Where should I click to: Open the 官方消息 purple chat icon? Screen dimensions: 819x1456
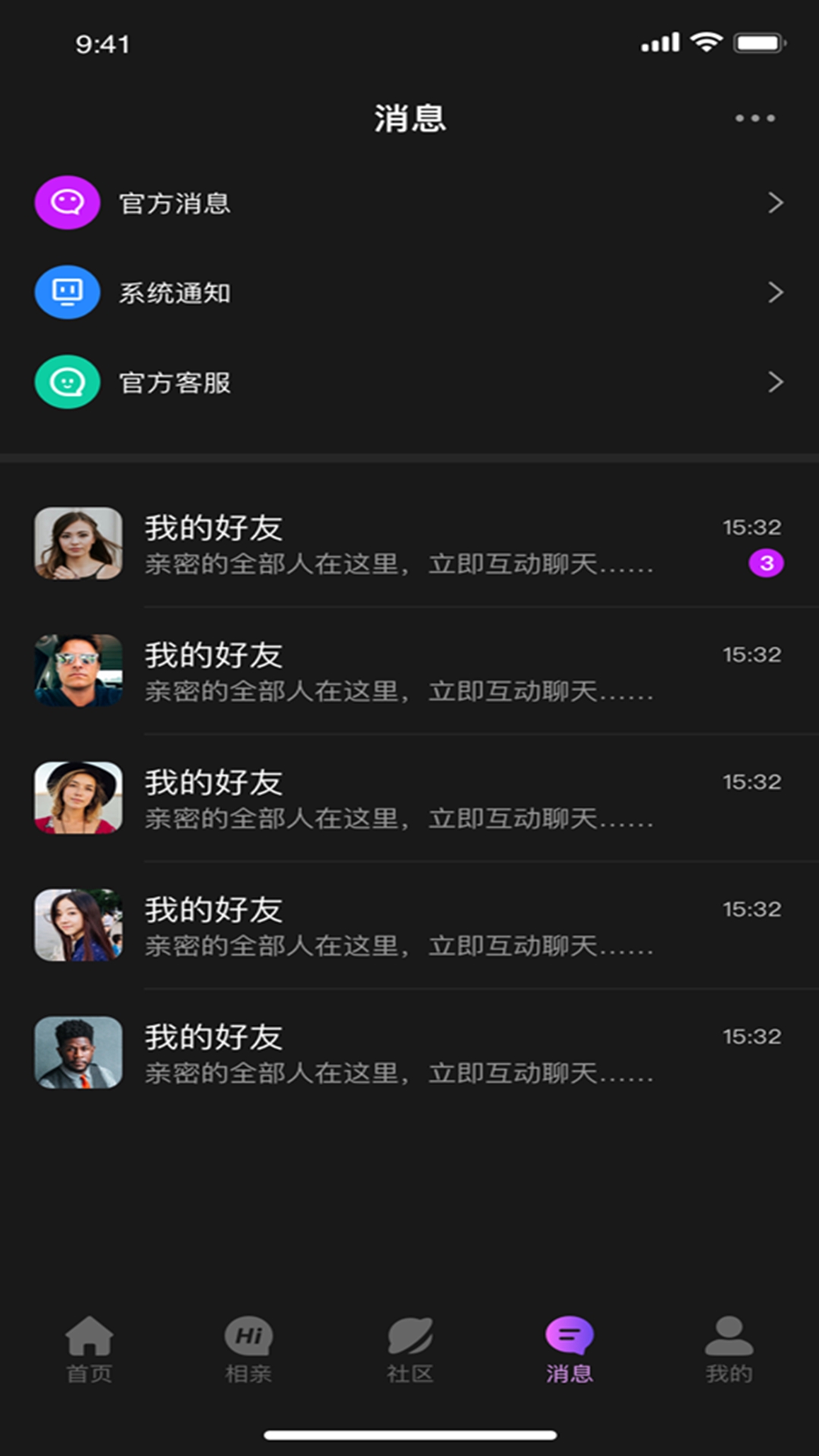point(67,202)
